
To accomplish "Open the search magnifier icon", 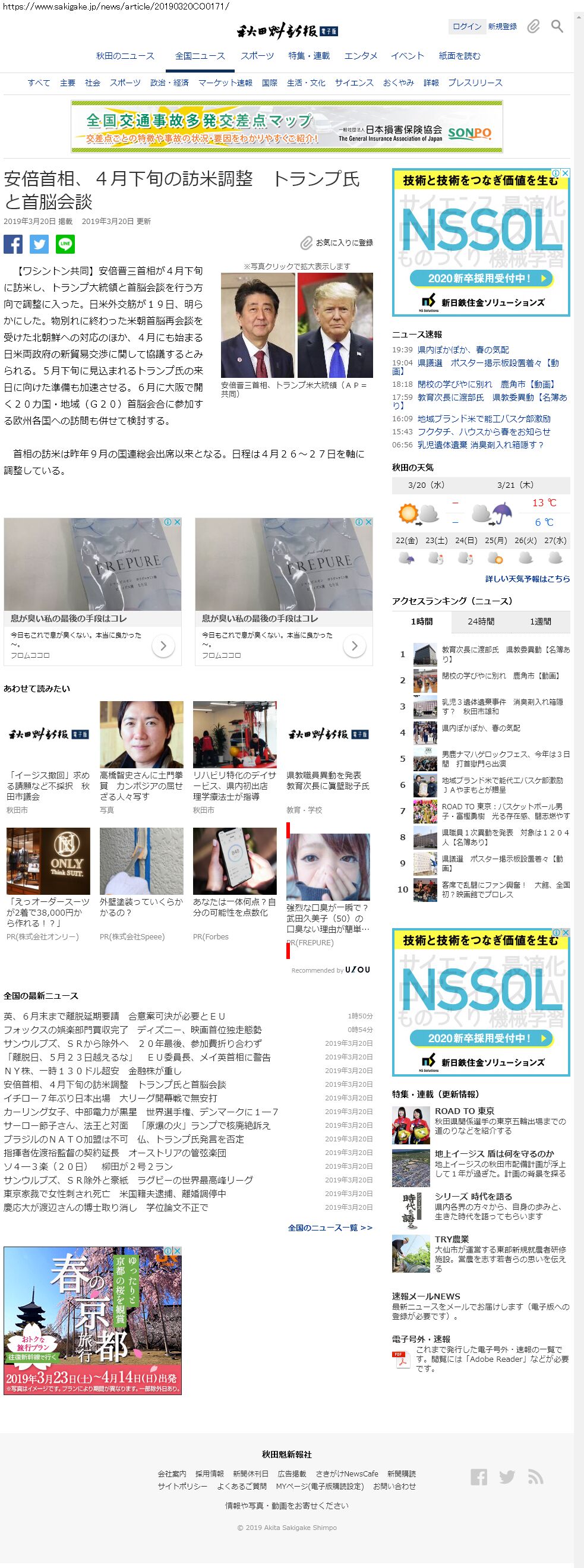I will coord(557,26).
